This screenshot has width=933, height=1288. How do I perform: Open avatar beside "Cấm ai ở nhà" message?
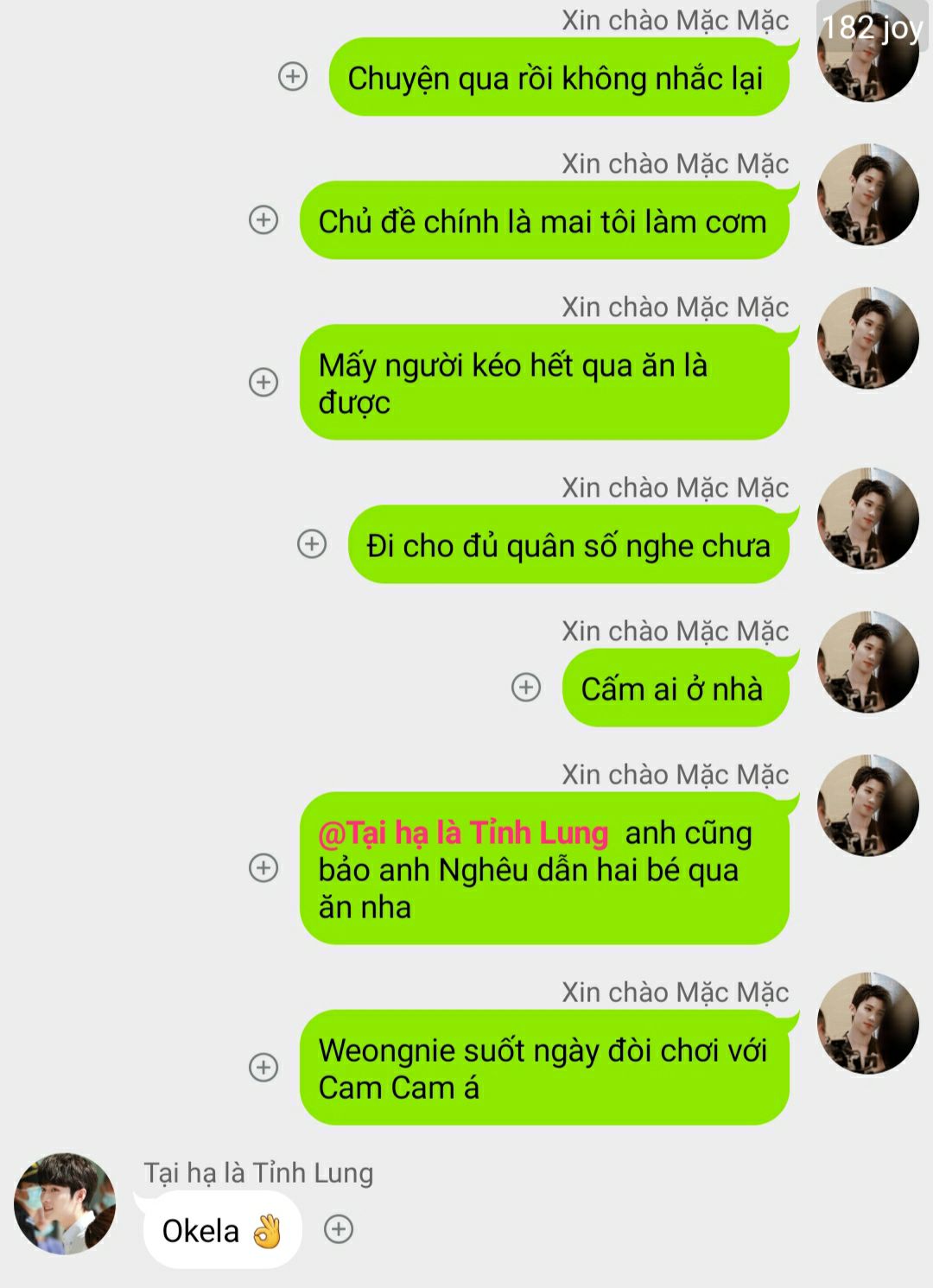point(867,662)
